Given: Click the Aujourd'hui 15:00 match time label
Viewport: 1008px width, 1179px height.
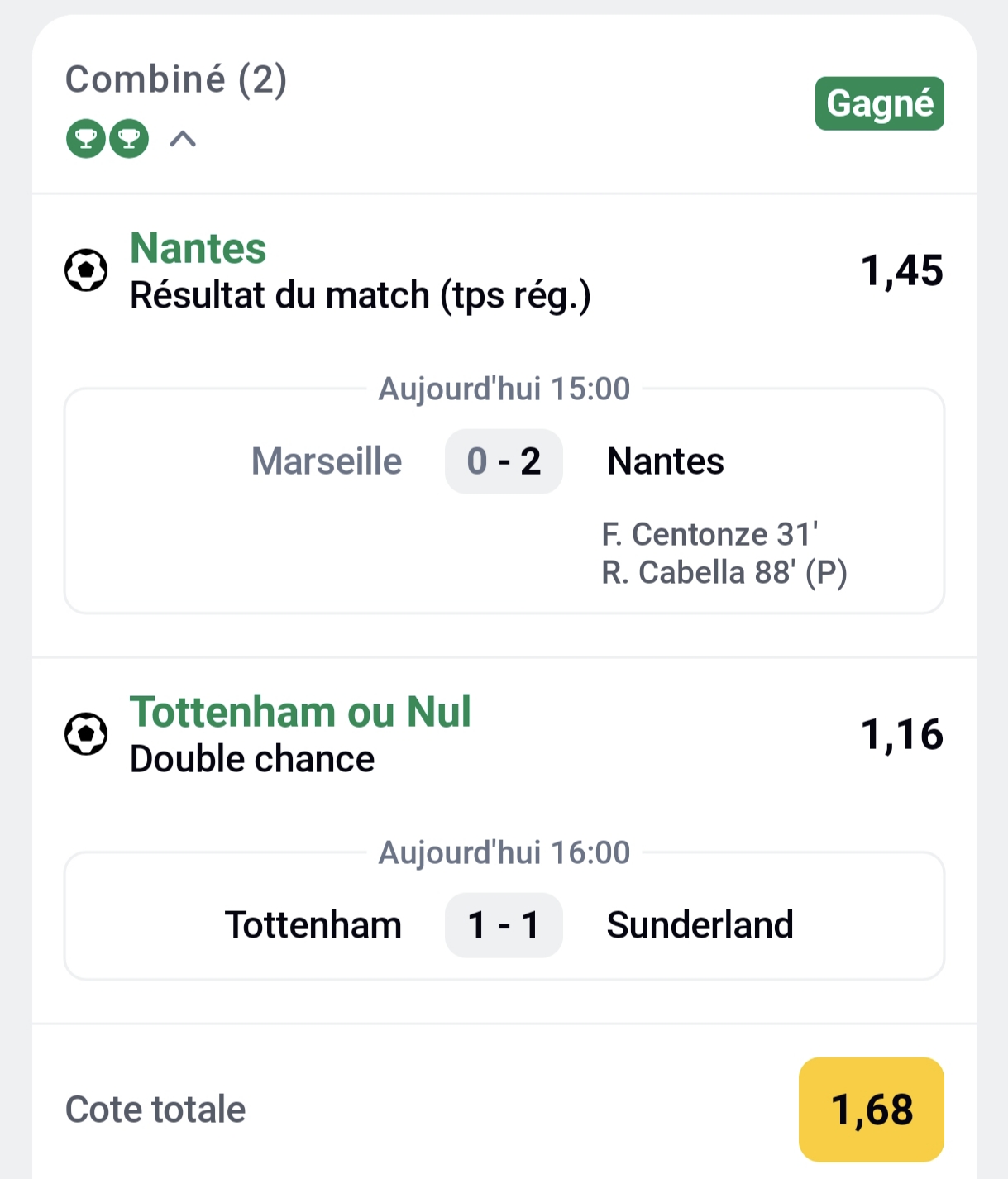Looking at the screenshot, I should (504, 389).
